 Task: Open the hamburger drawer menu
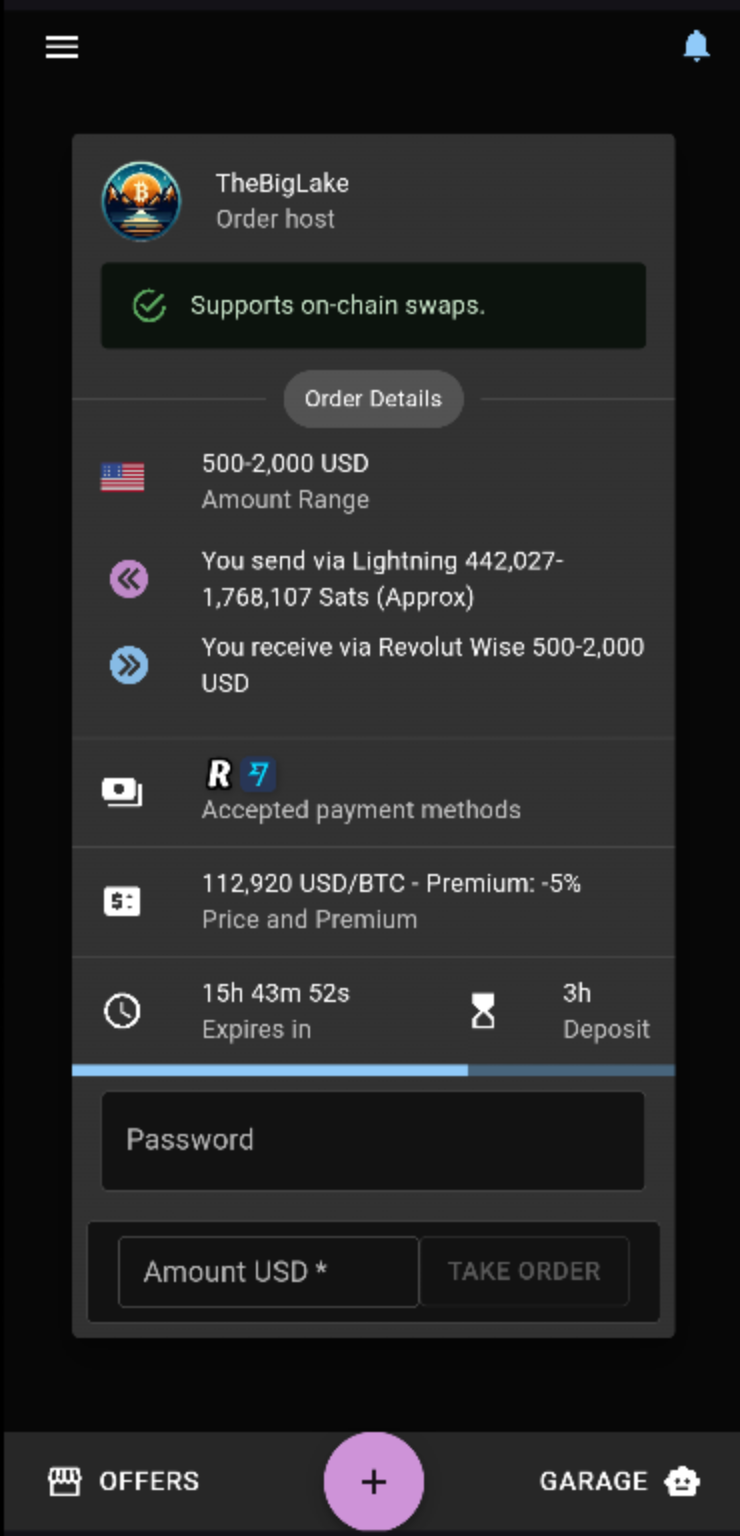(62, 47)
